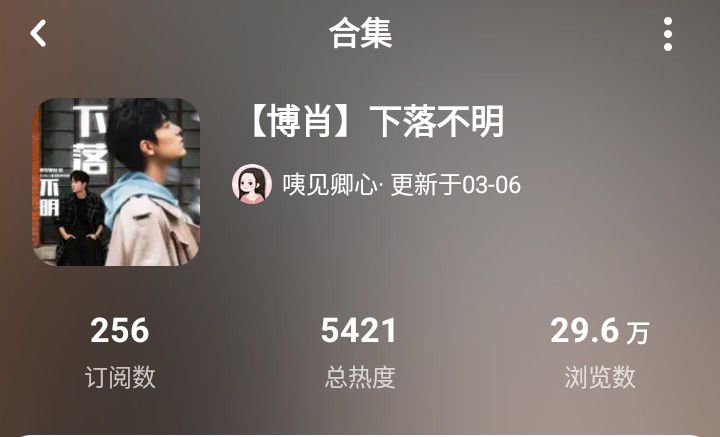The width and height of the screenshot is (720, 437).
Task: Open the three-dot overflow menu
Action: click(668, 34)
